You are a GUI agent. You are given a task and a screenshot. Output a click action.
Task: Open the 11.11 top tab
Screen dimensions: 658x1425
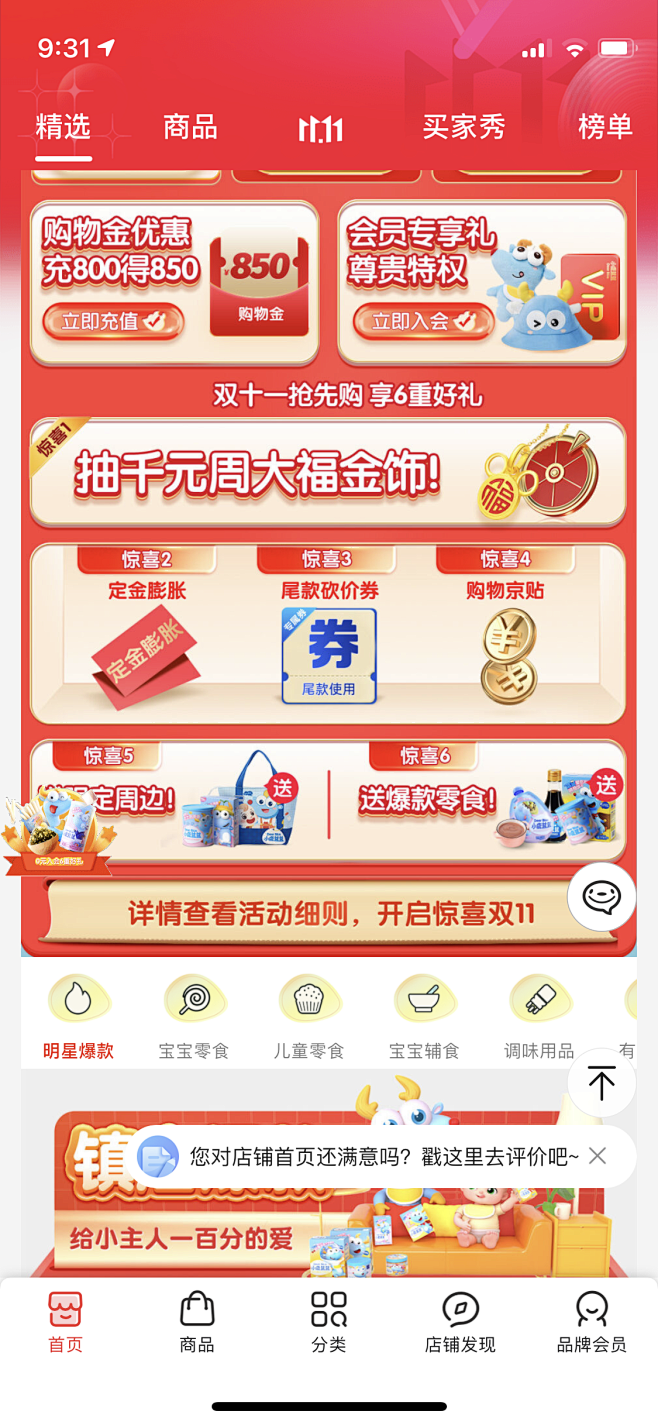coord(321,128)
